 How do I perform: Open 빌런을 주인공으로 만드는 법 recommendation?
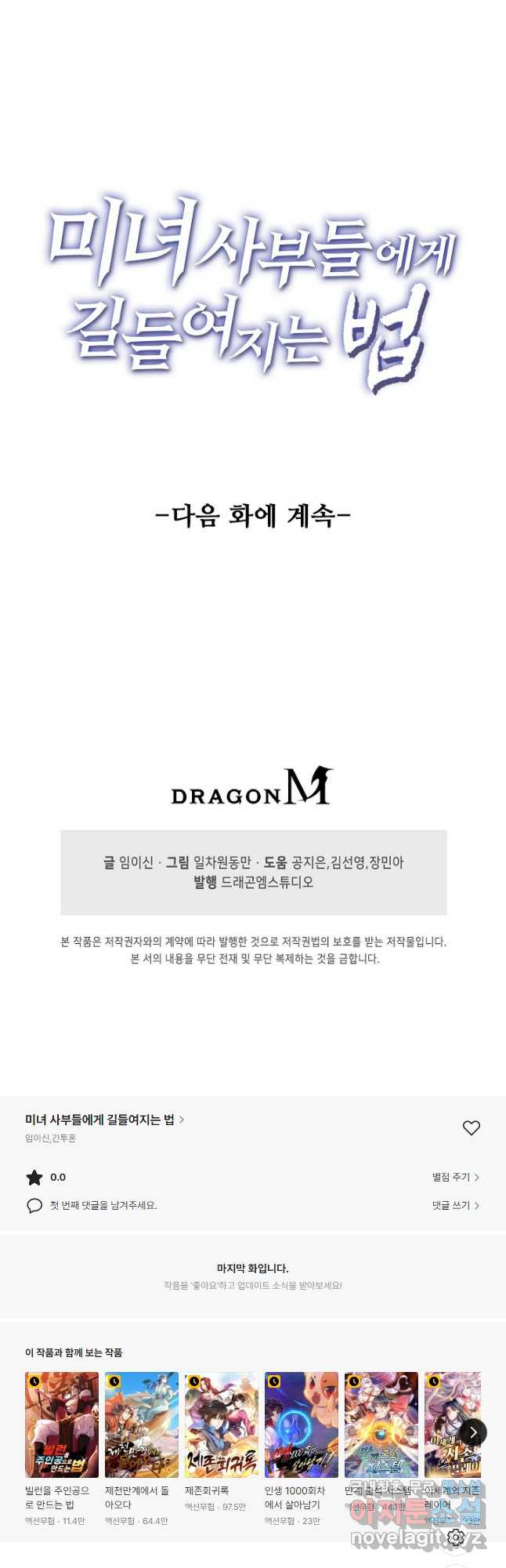[x=62, y=1425]
